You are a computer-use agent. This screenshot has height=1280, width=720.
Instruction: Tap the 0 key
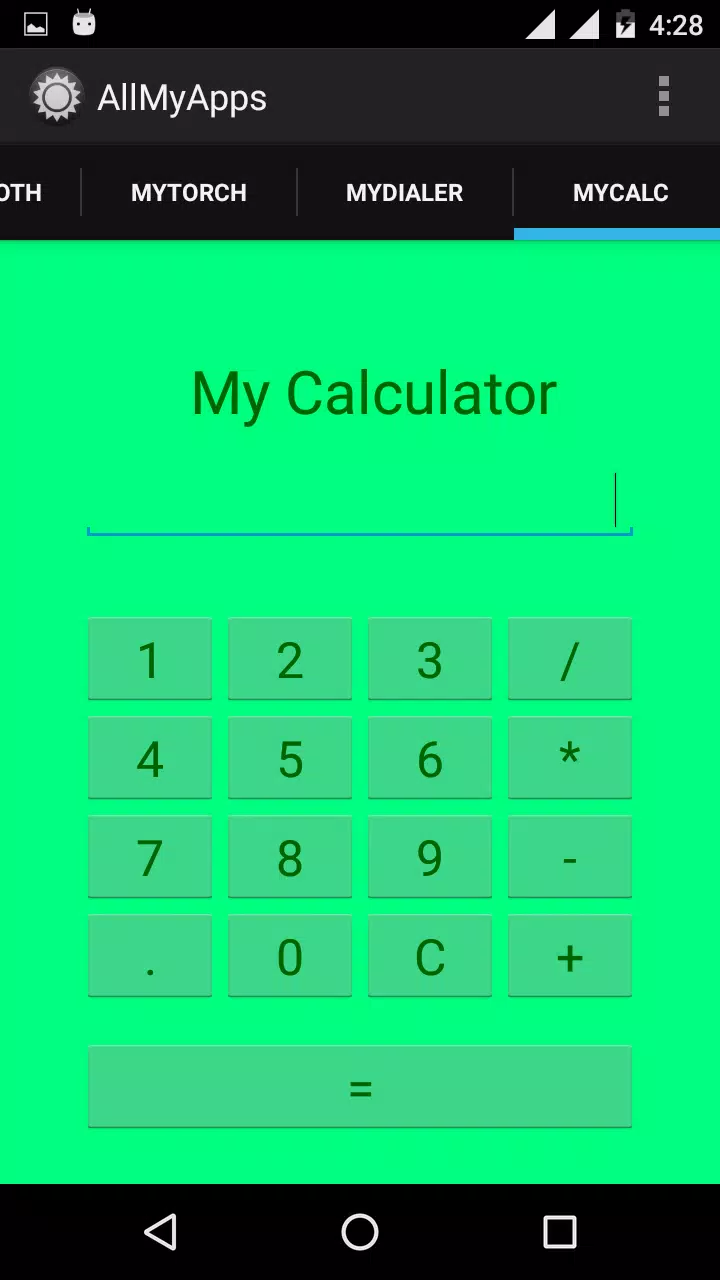290,956
